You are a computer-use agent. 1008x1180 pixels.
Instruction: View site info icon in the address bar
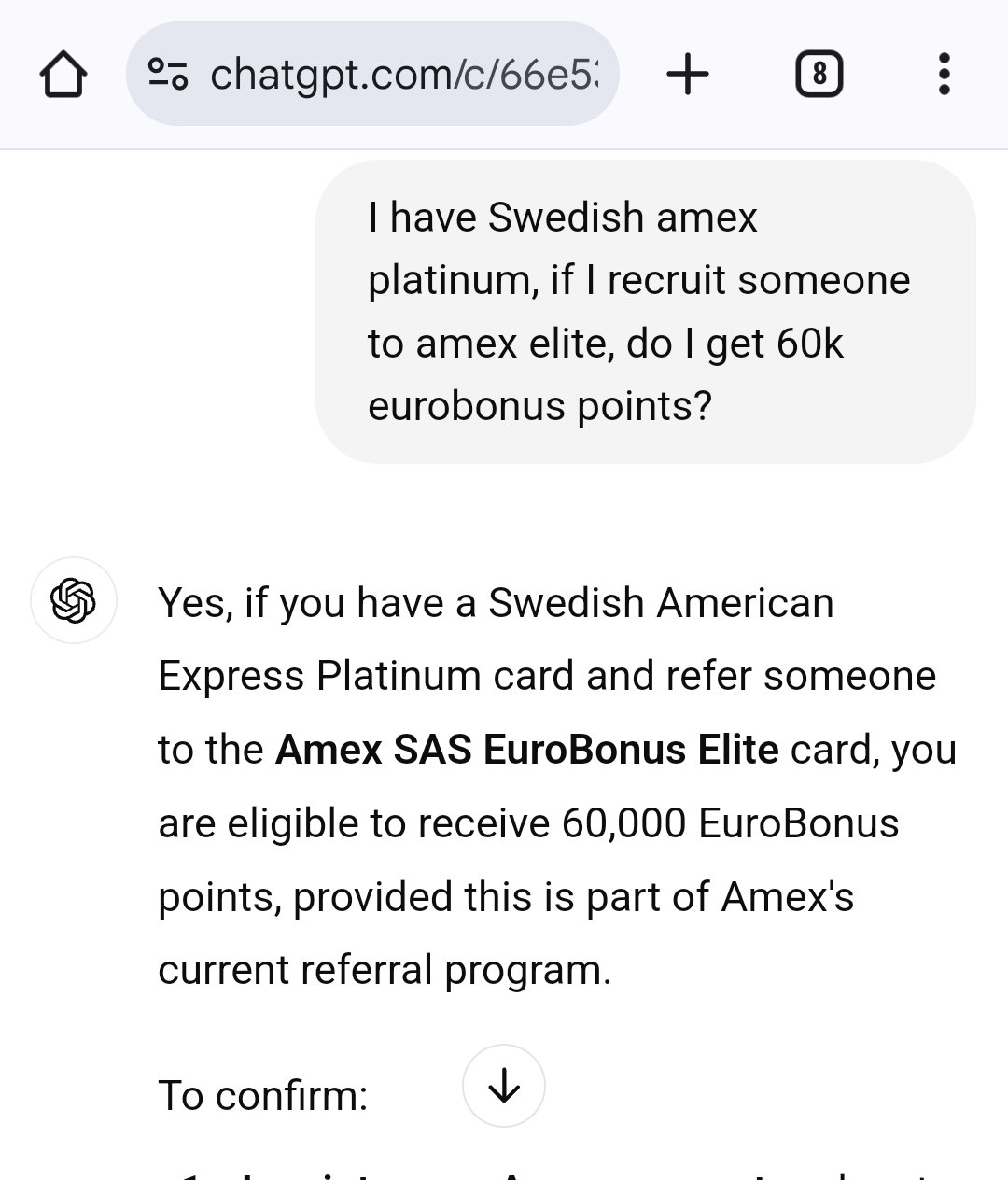[x=169, y=74]
